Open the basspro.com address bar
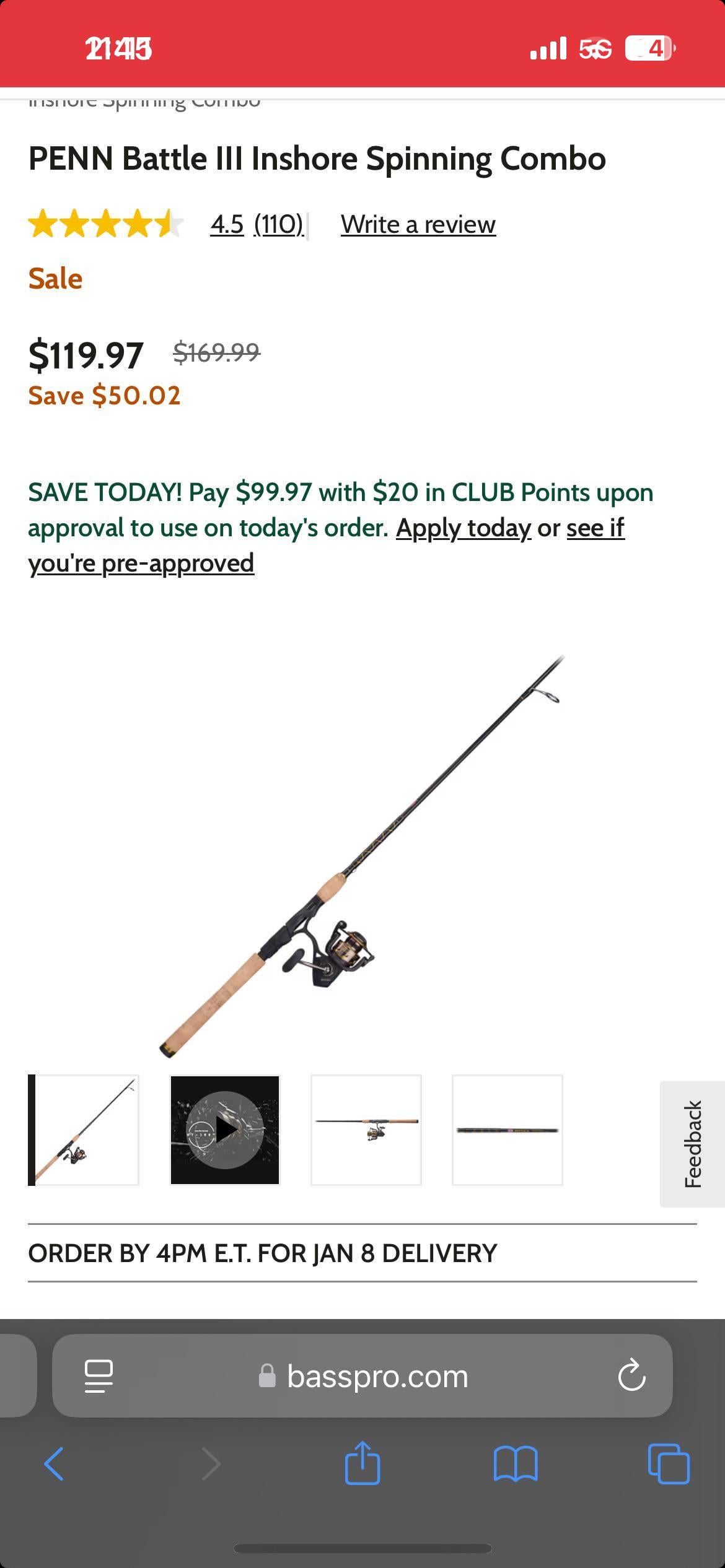The width and height of the screenshot is (725, 1568). pos(377,1376)
